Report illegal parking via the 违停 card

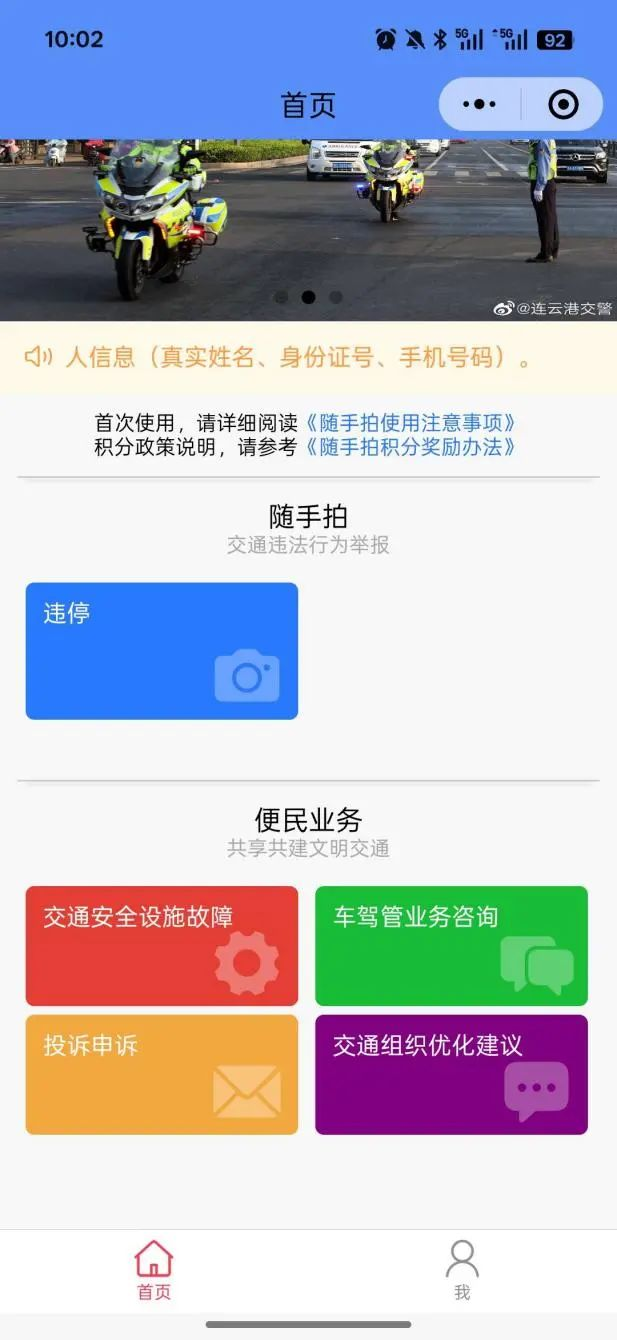[x=162, y=651]
